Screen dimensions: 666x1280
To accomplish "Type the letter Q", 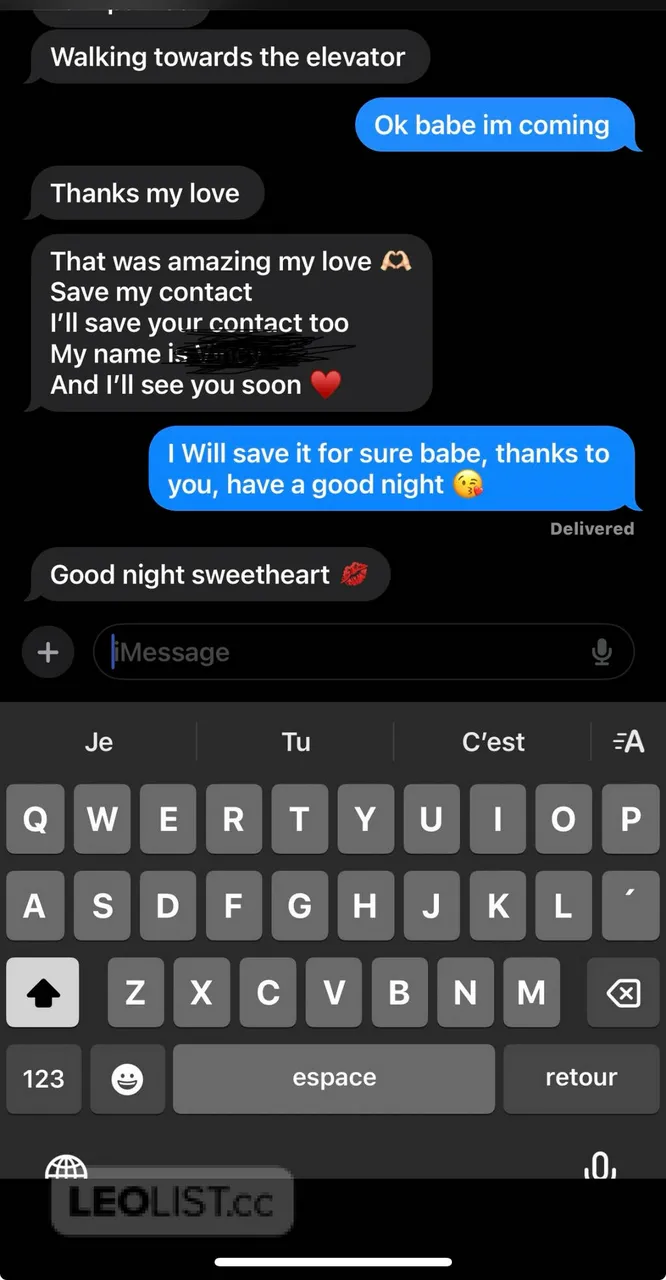I will [x=35, y=819].
